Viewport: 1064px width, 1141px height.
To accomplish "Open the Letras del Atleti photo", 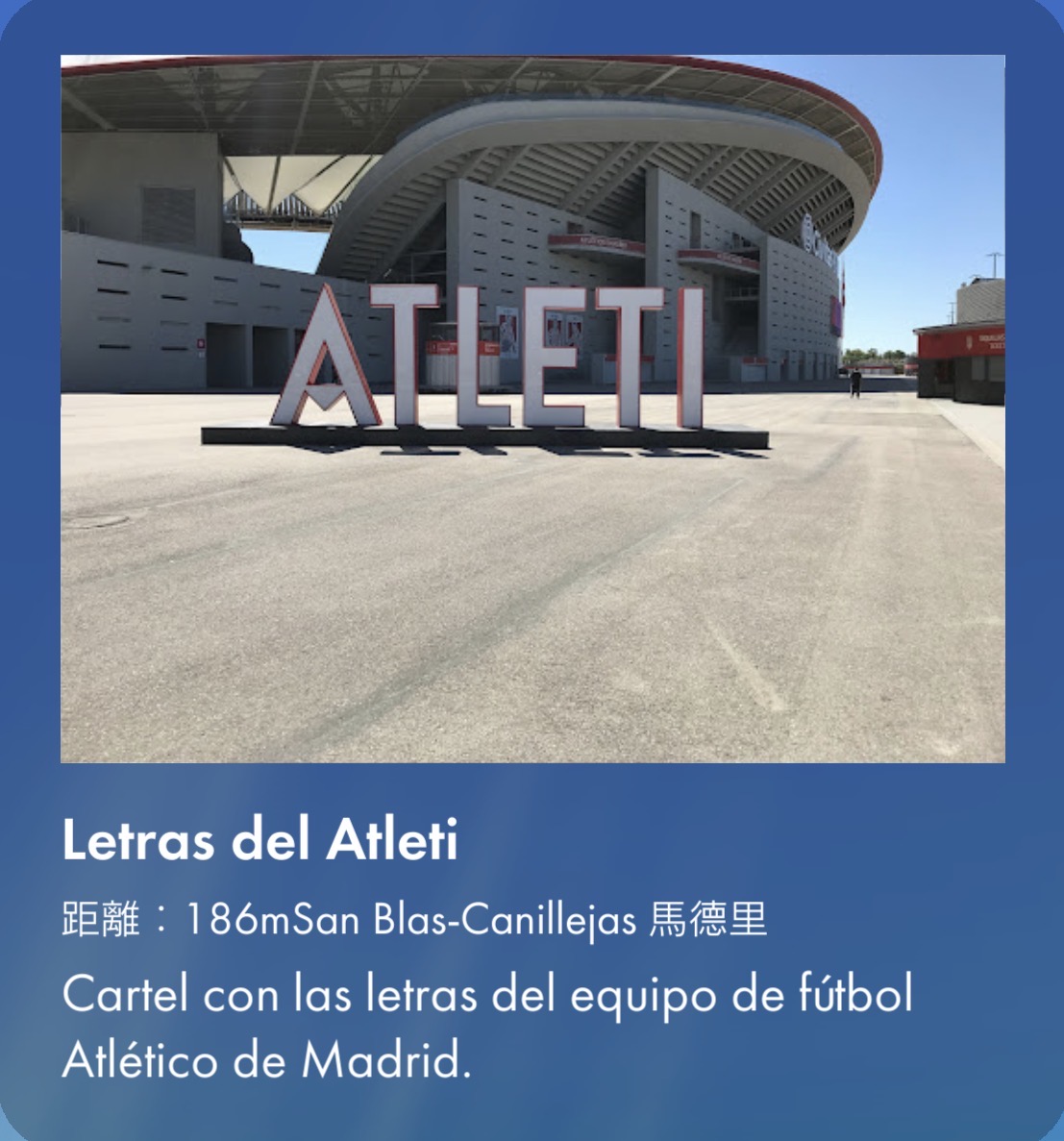I will click(x=532, y=409).
